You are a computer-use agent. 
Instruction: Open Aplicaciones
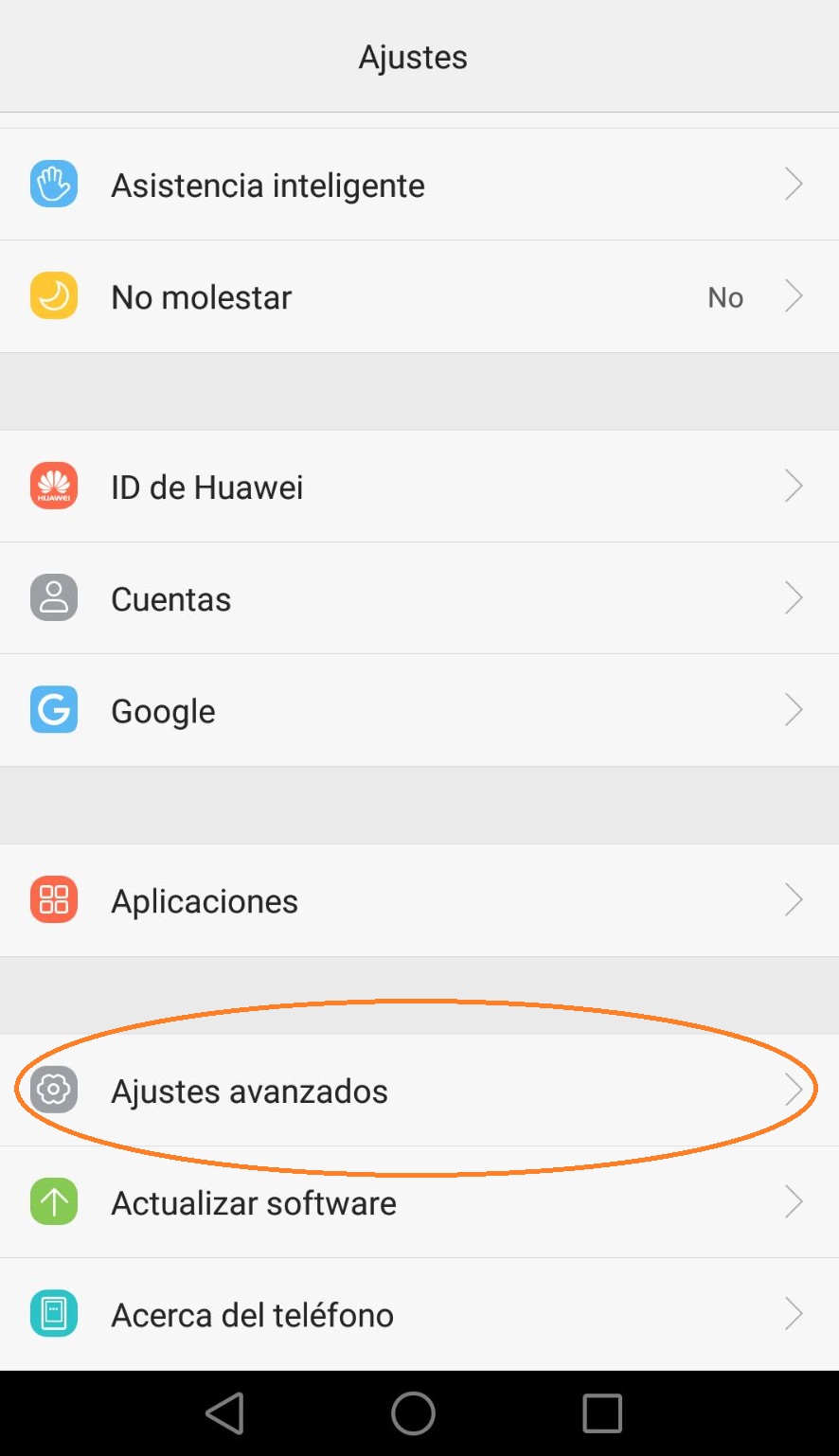[419, 900]
